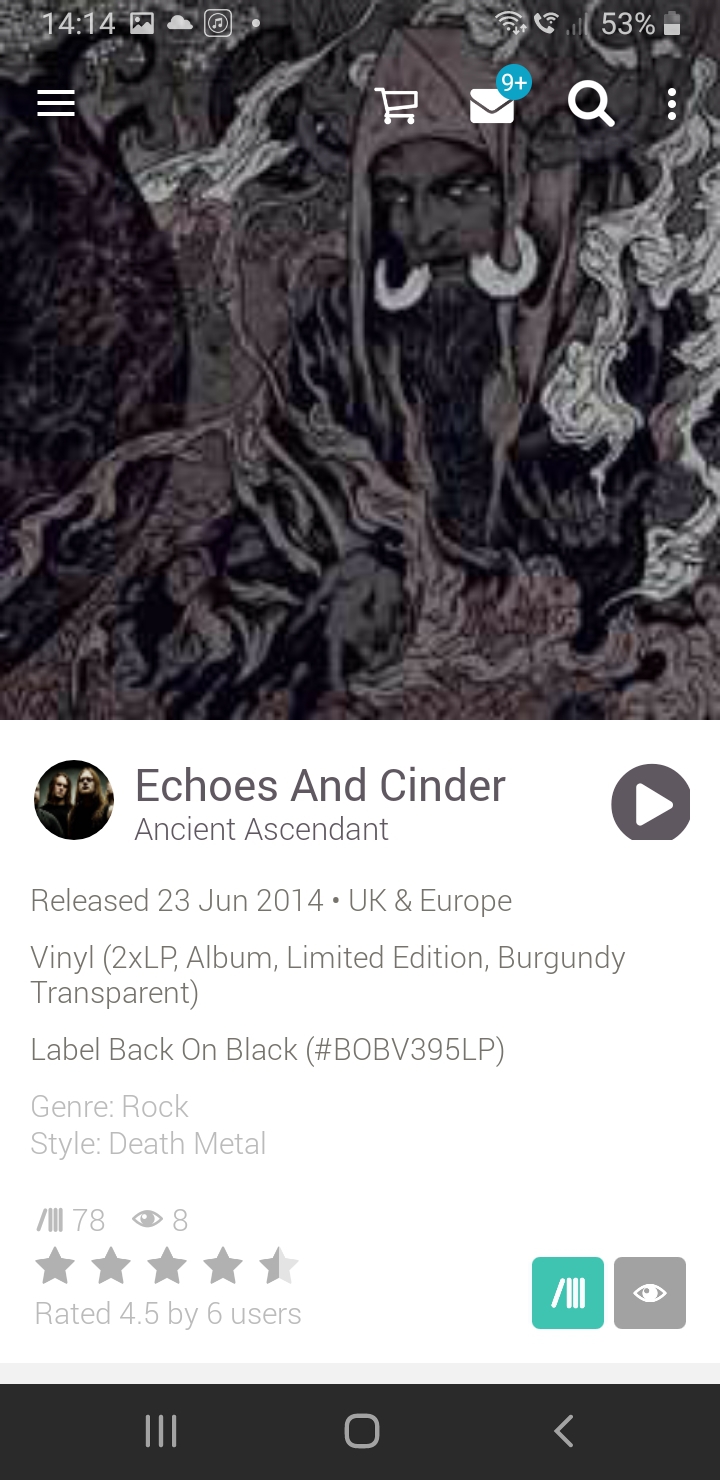This screenshot has width=720, height=1480.
Task: Add release to wantlist with eye button
Action: pos(650,1293)
